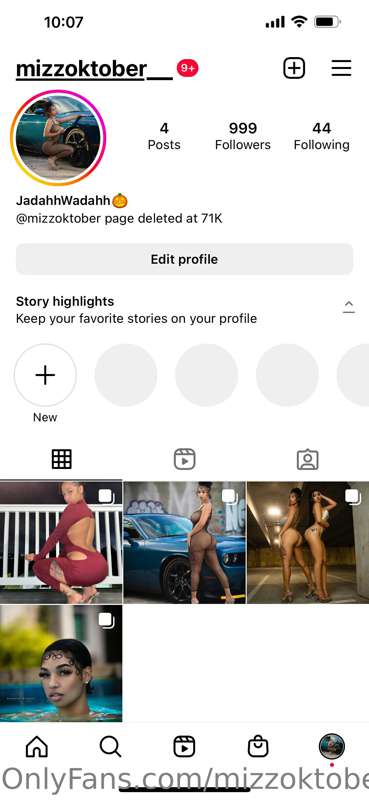Open the parking garage post

coord(308,542)
